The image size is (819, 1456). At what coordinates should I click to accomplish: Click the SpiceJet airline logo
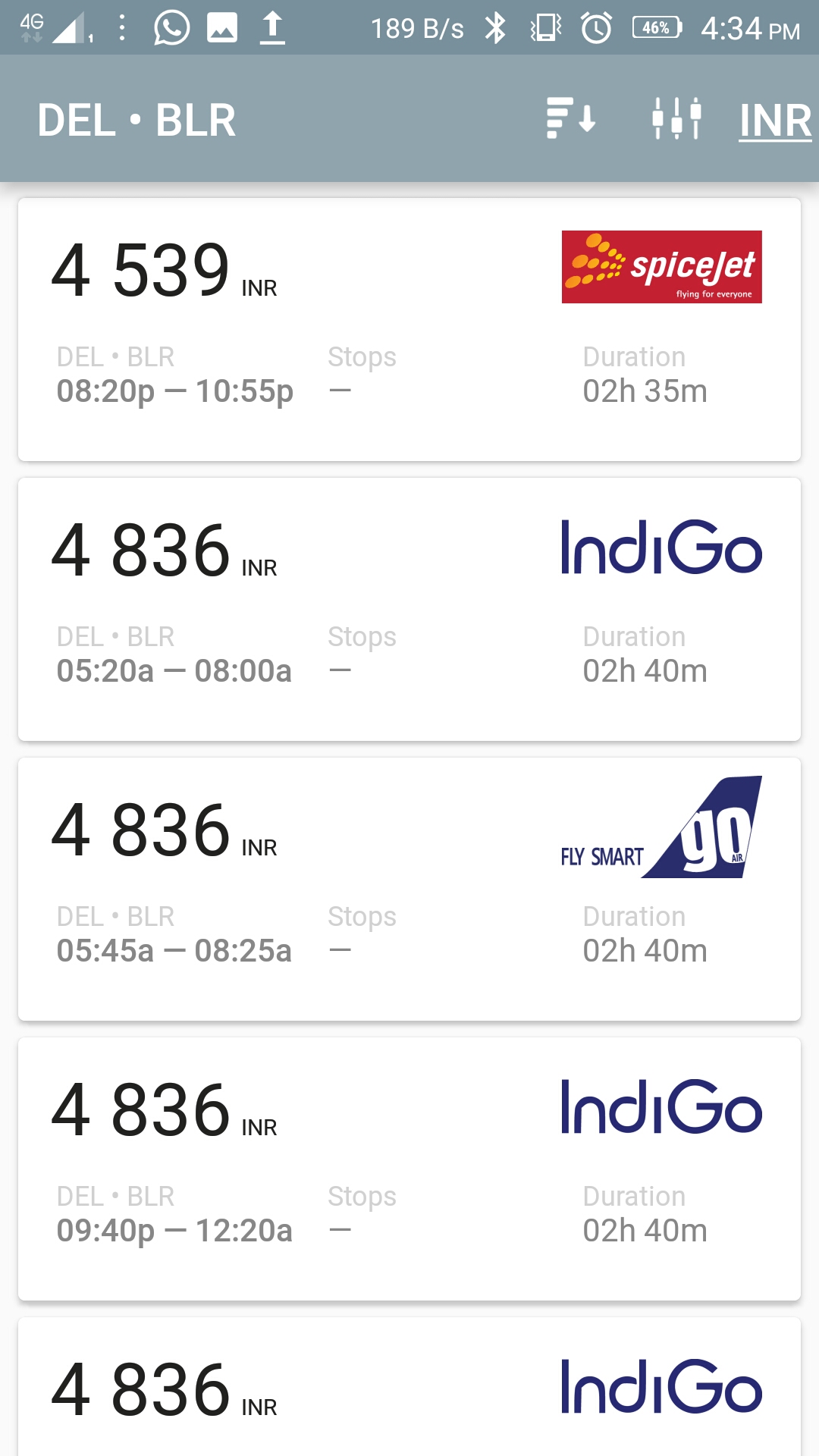662,266
